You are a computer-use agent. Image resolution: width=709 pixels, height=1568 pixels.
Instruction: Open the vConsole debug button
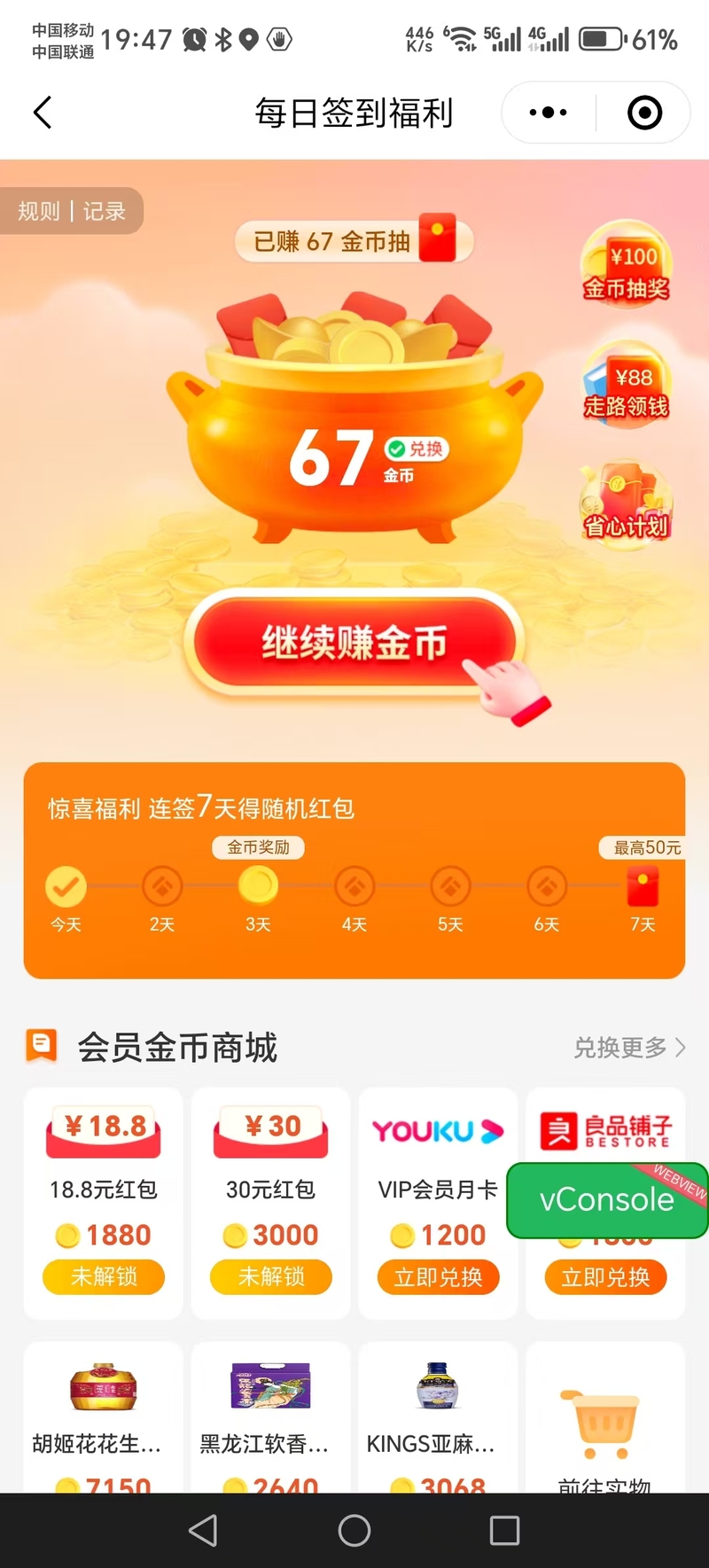[x=606, y=1200]
